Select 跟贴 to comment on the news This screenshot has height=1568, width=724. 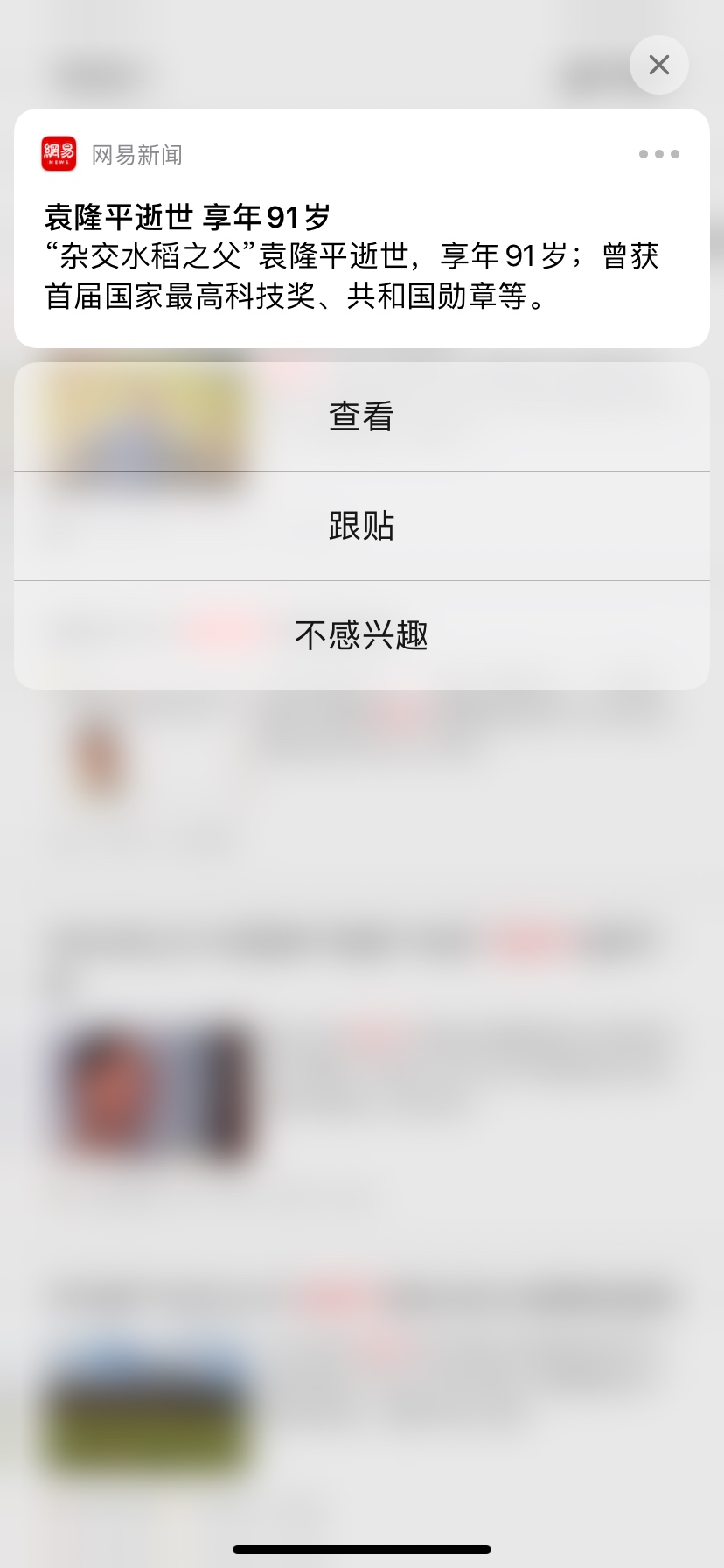[361, 526]
